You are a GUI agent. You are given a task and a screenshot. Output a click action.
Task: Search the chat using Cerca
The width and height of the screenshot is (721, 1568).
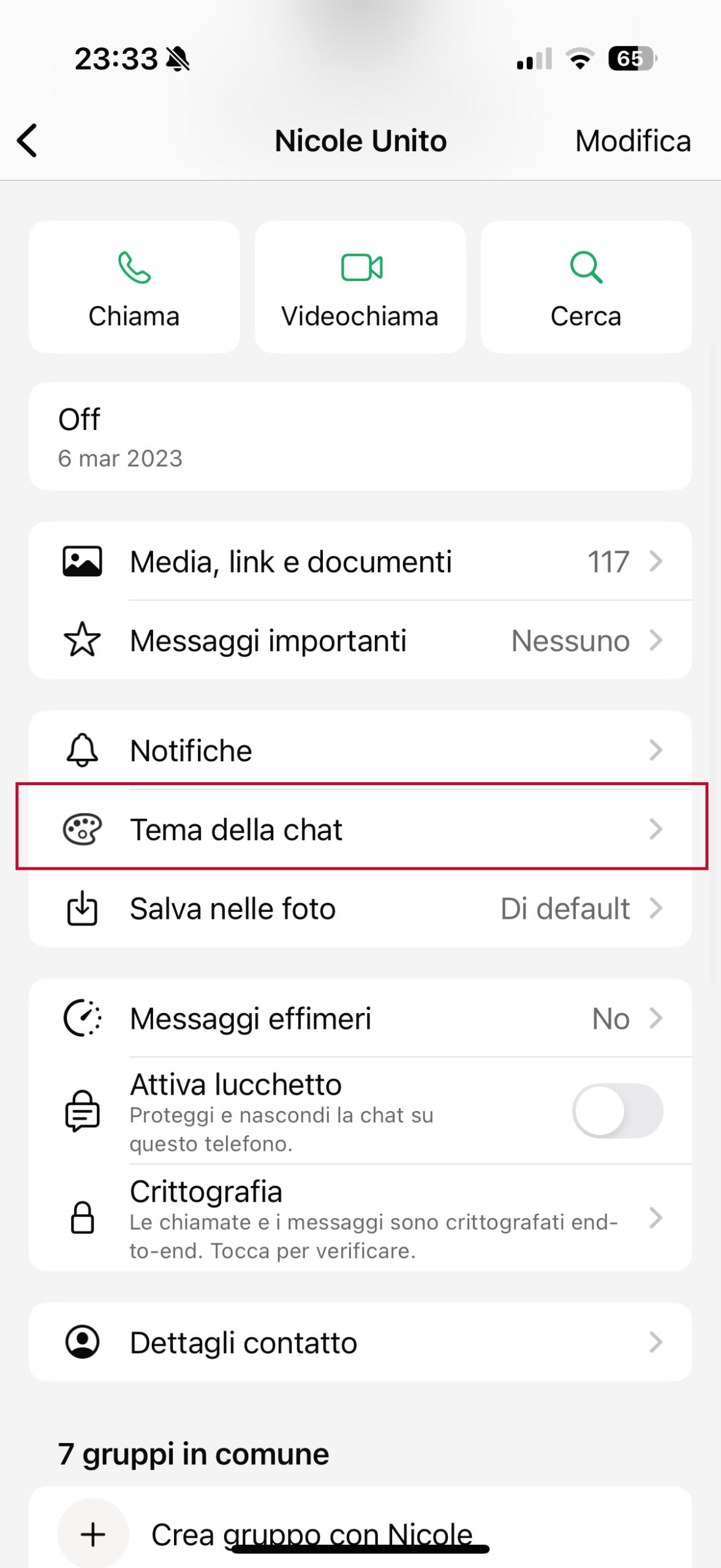click(x=586, y=287)
